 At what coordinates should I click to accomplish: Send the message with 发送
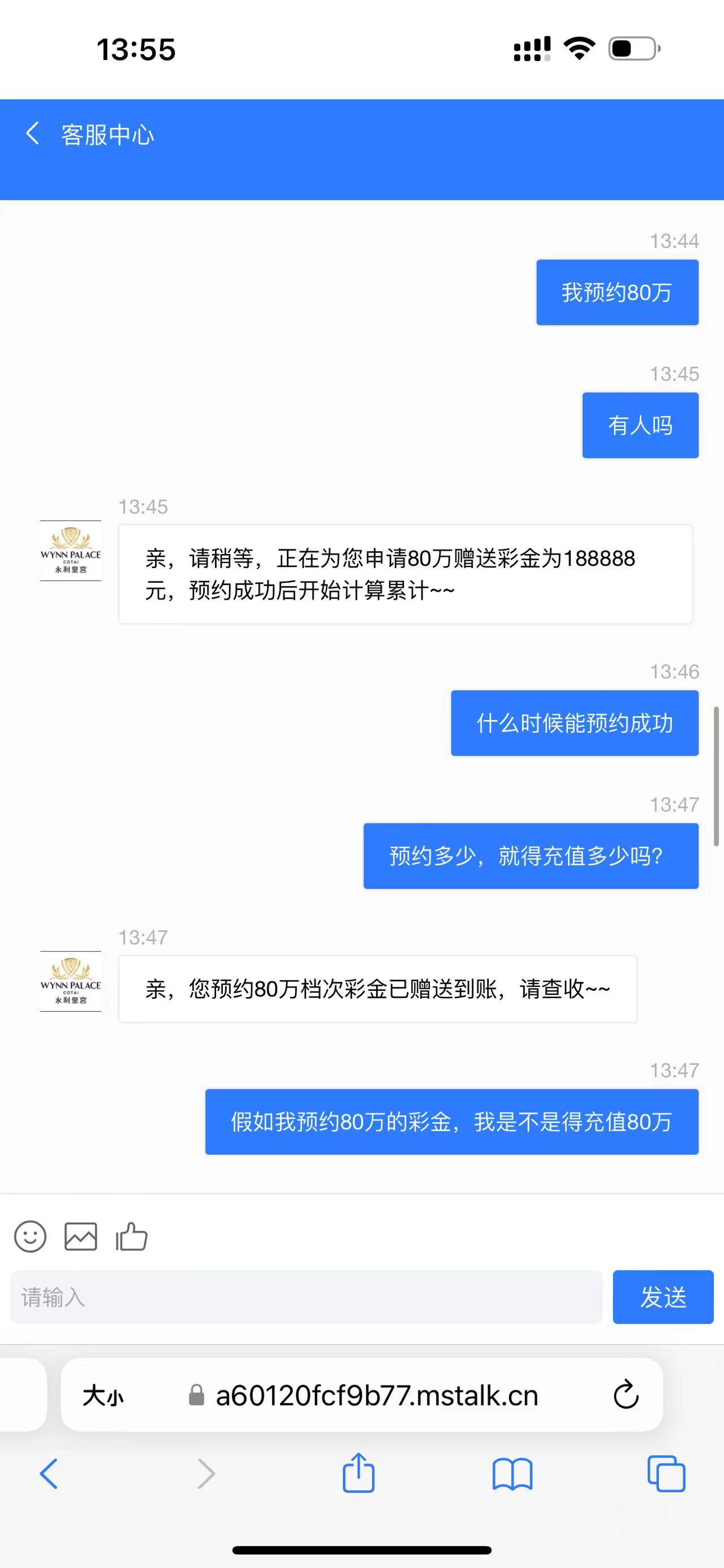click(662, 1297)
